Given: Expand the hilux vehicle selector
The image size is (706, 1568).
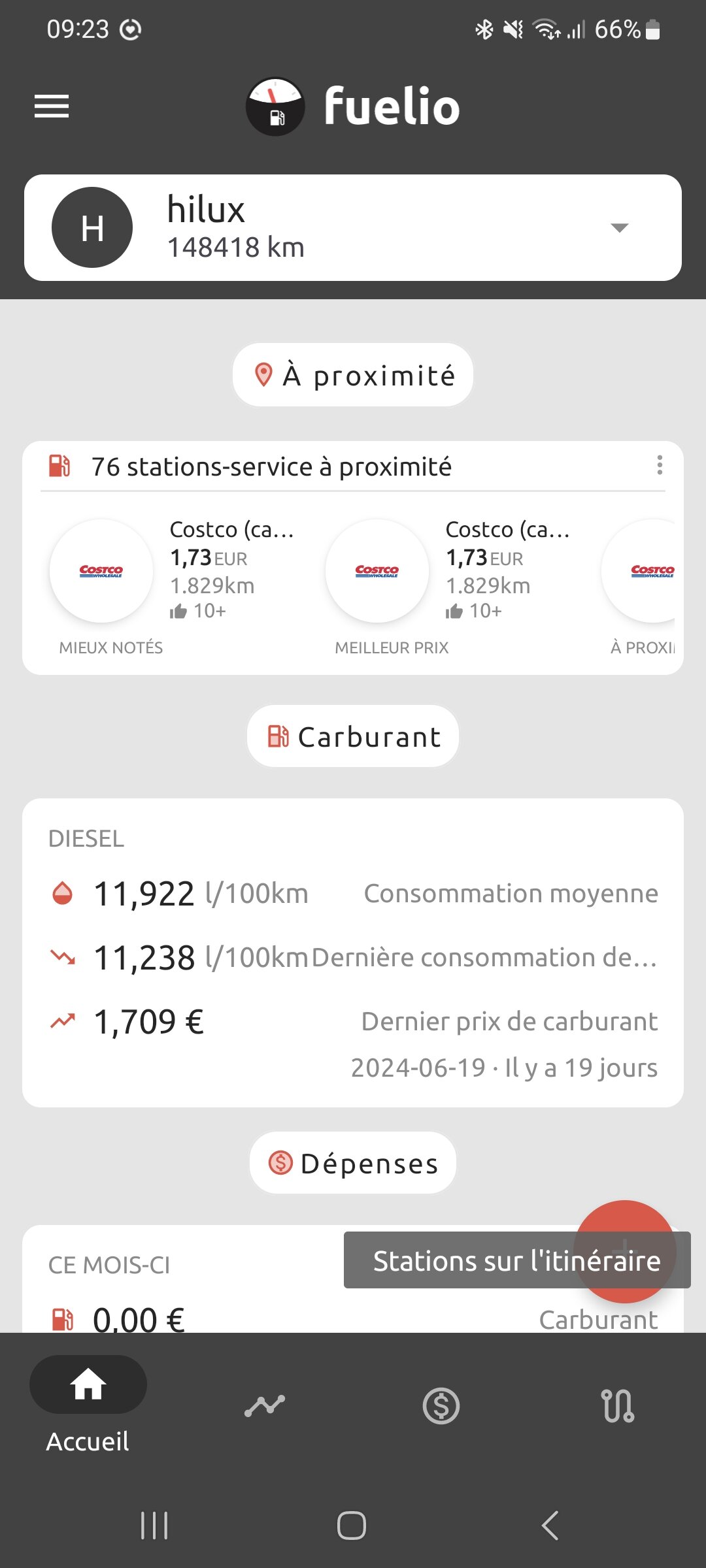Looking at the screenshot, I should pos(353,227).
